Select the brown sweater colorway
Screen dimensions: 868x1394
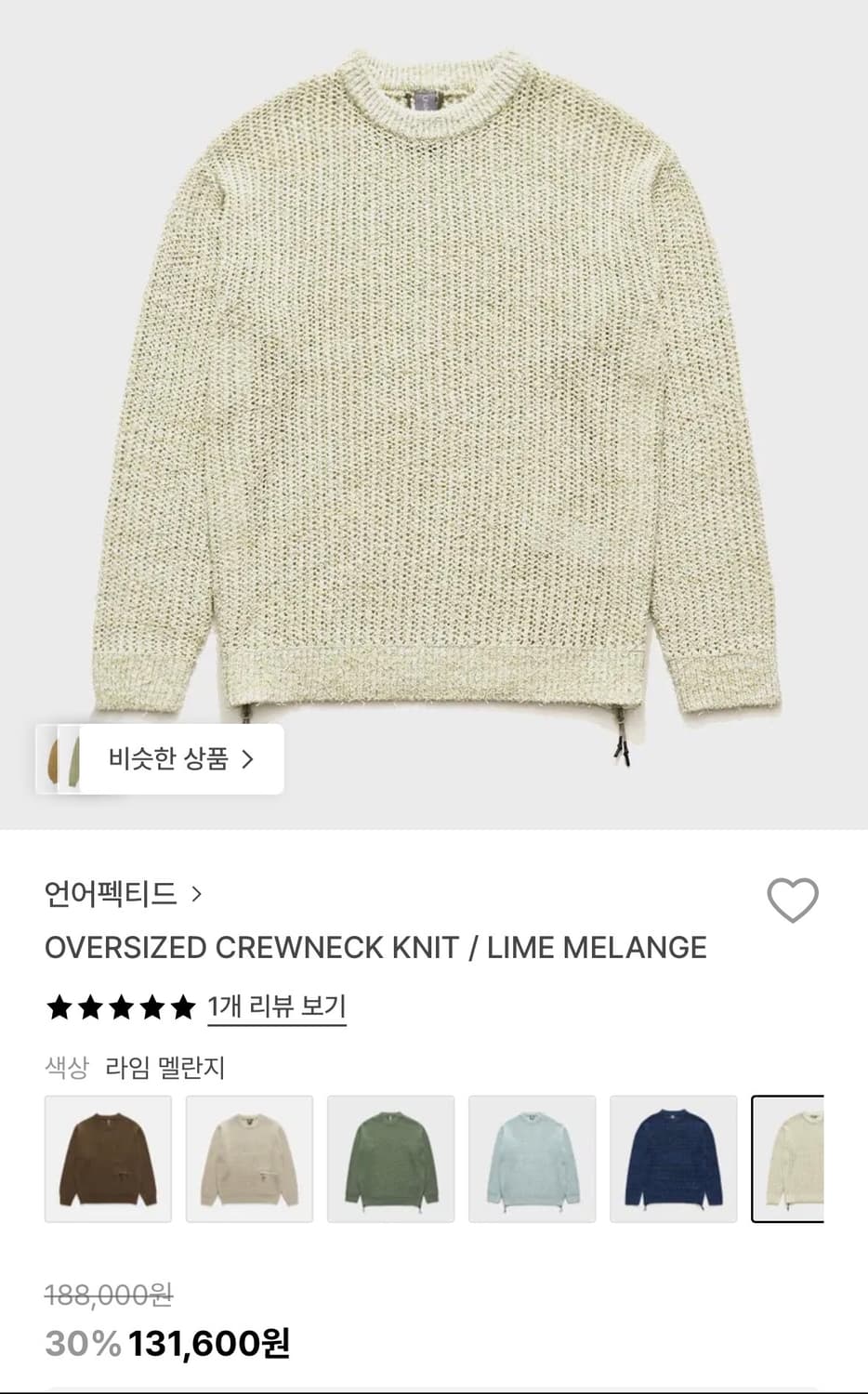pos(108,1159)
